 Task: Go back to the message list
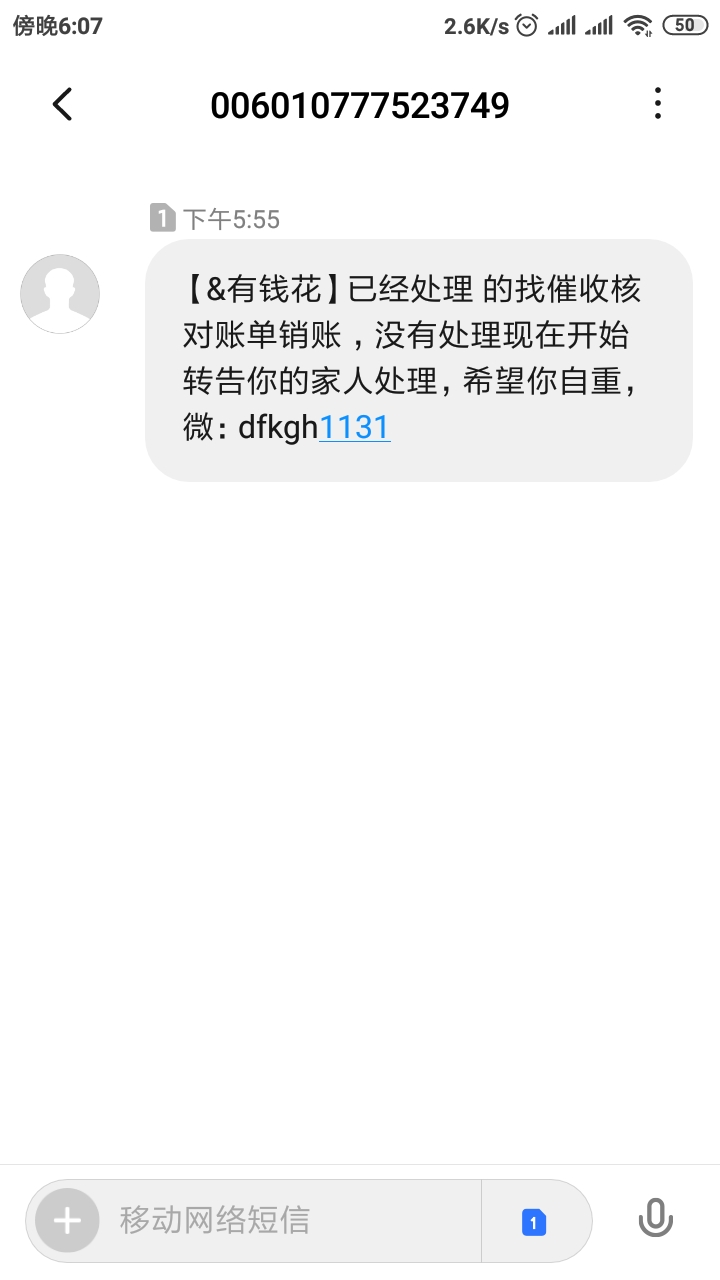pyautogui.click(x=62, y=104)
